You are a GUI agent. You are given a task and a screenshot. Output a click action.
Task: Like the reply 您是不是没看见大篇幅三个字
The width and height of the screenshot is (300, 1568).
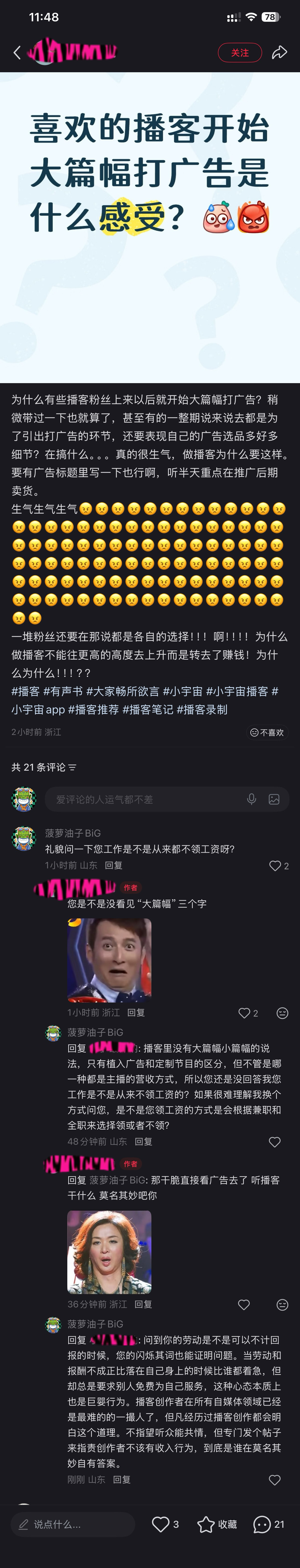pos(248,1013)
